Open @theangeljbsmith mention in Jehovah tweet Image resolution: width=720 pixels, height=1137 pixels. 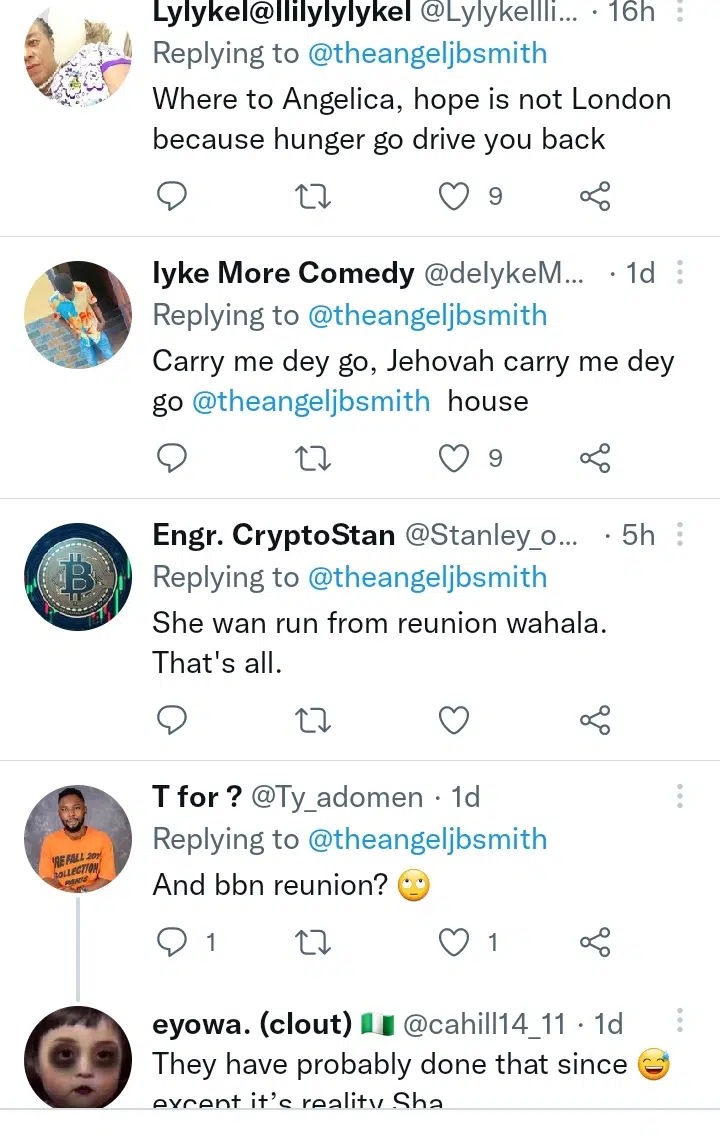(x=311, y=402)
